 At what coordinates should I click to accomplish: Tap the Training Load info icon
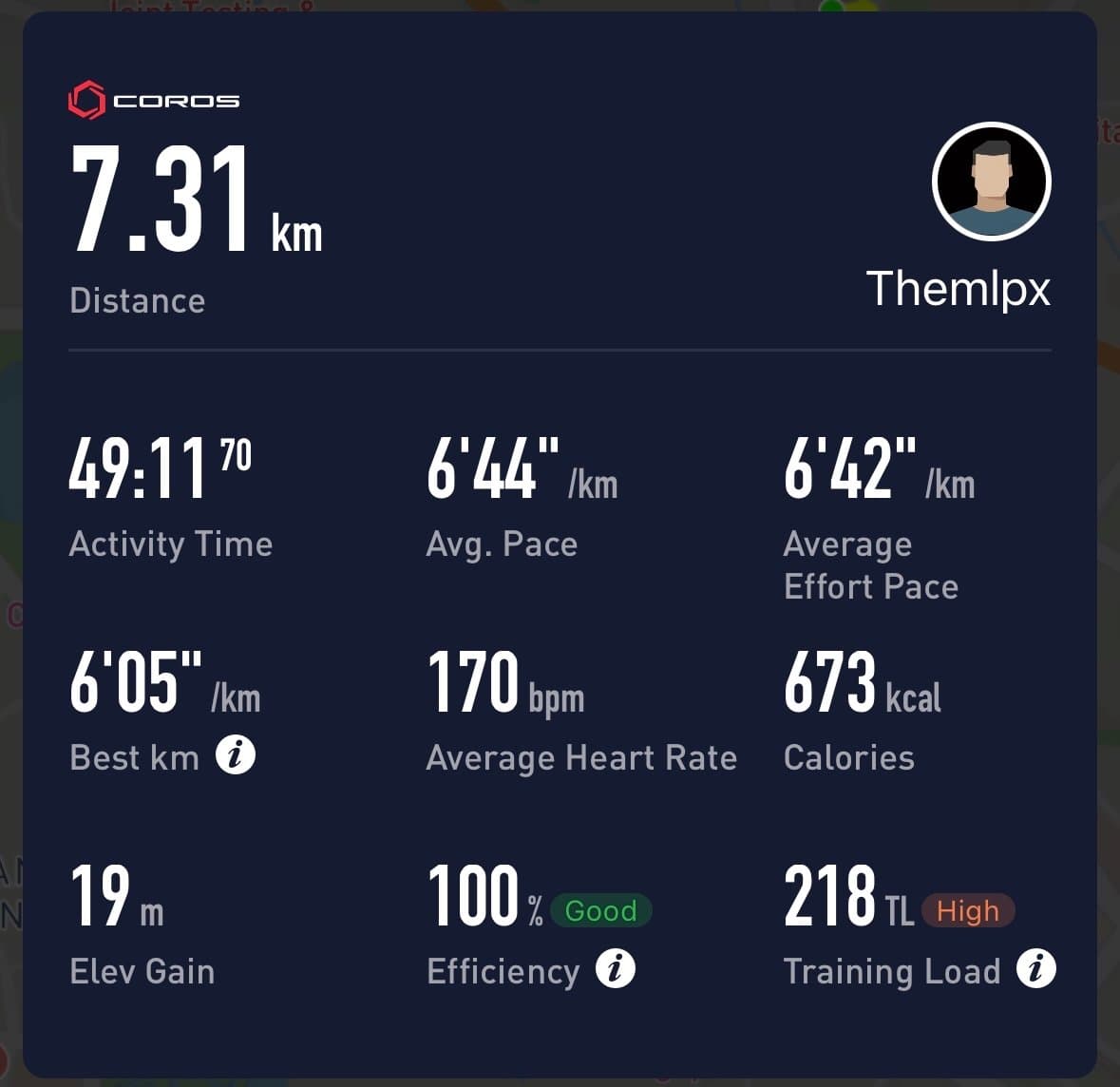pos(1036,969)
